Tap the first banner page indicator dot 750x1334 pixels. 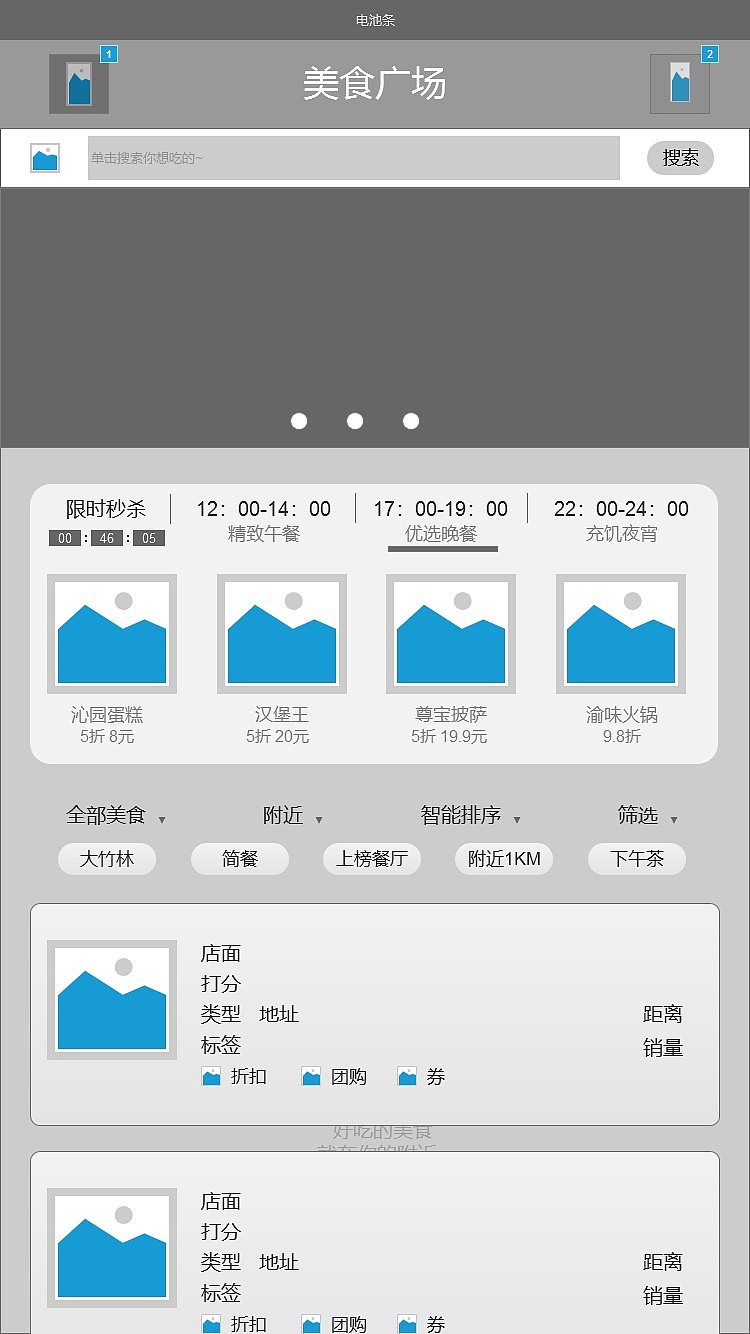click(x=299, y=421)
